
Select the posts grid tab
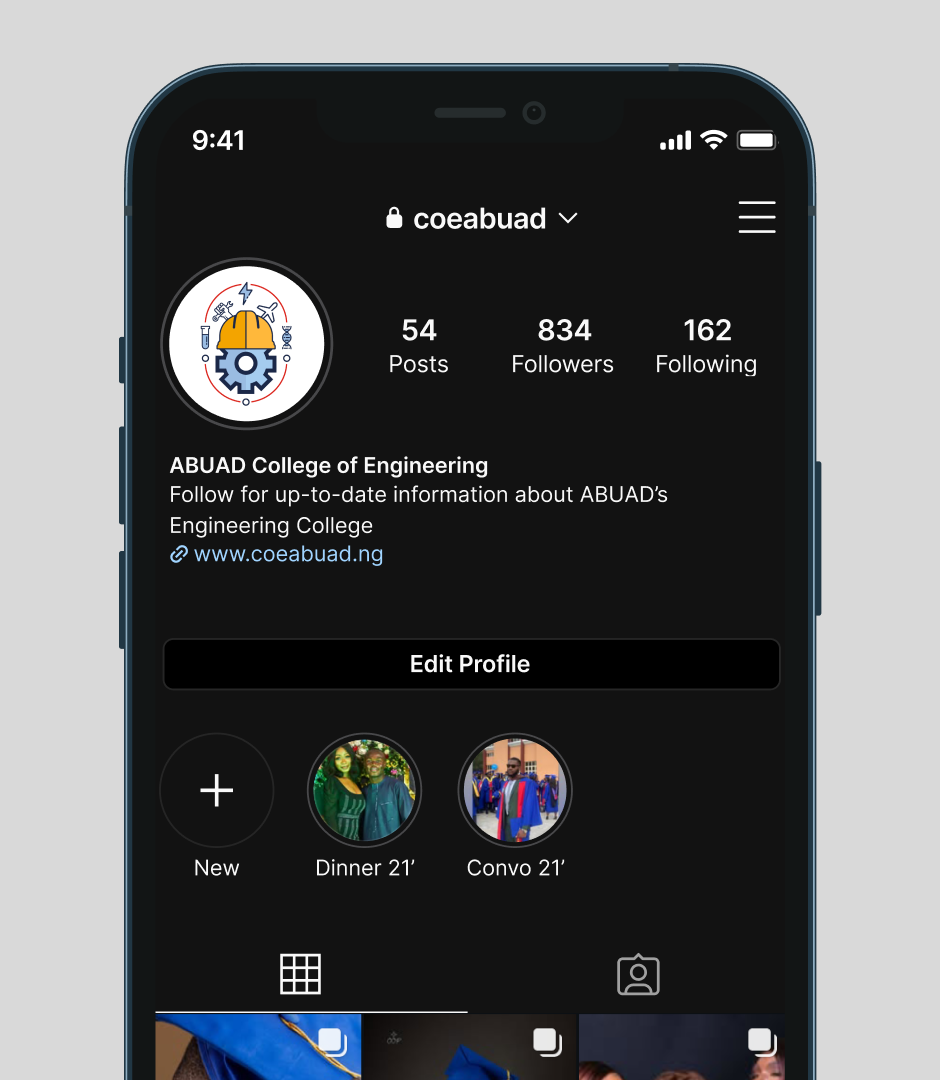pyautogui.click(x=300, y=974)
